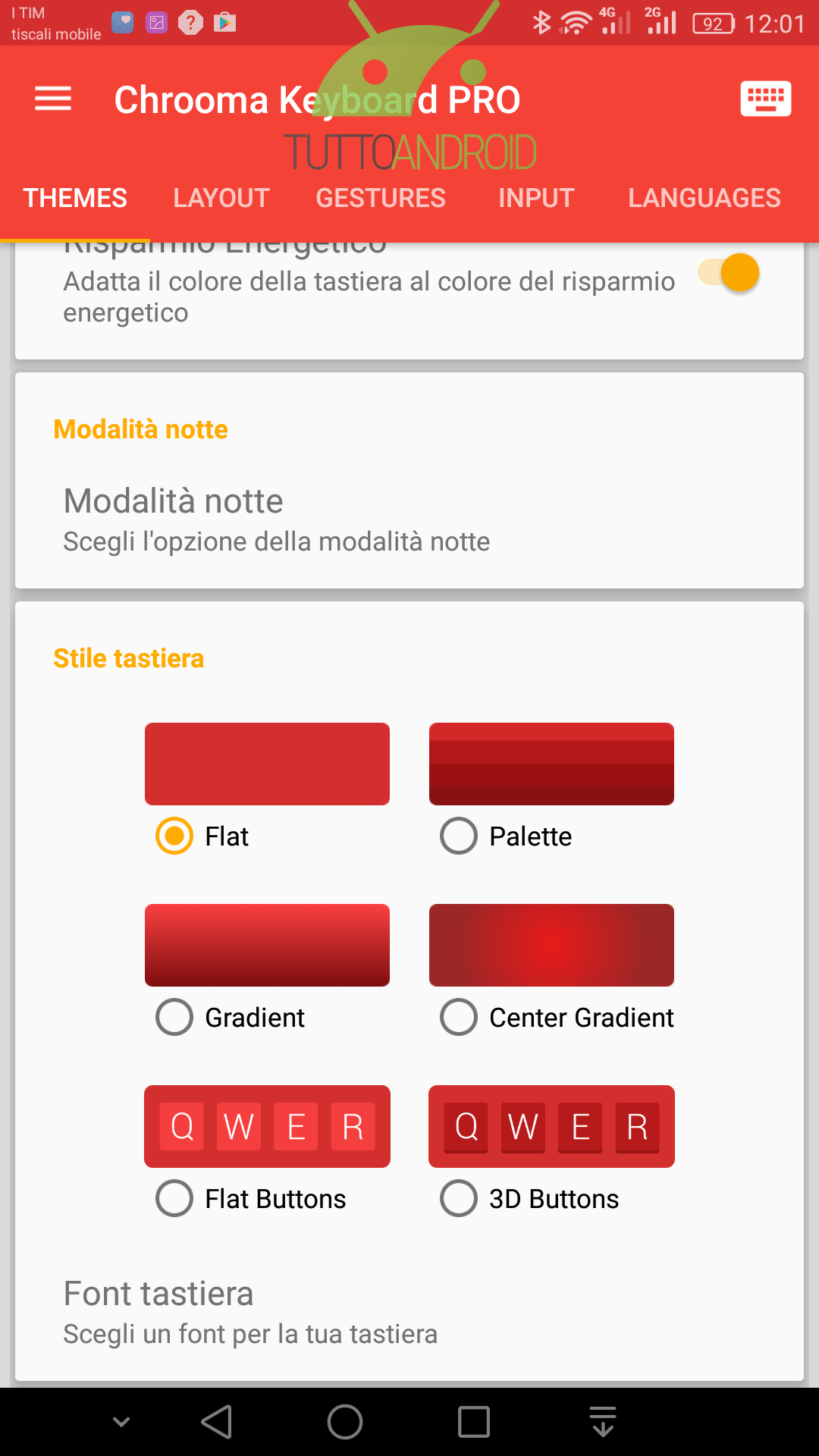This screenshot has width=819, height=1456.
Task: Pick the Center Gradient style
Action: tap(459, 1017)
